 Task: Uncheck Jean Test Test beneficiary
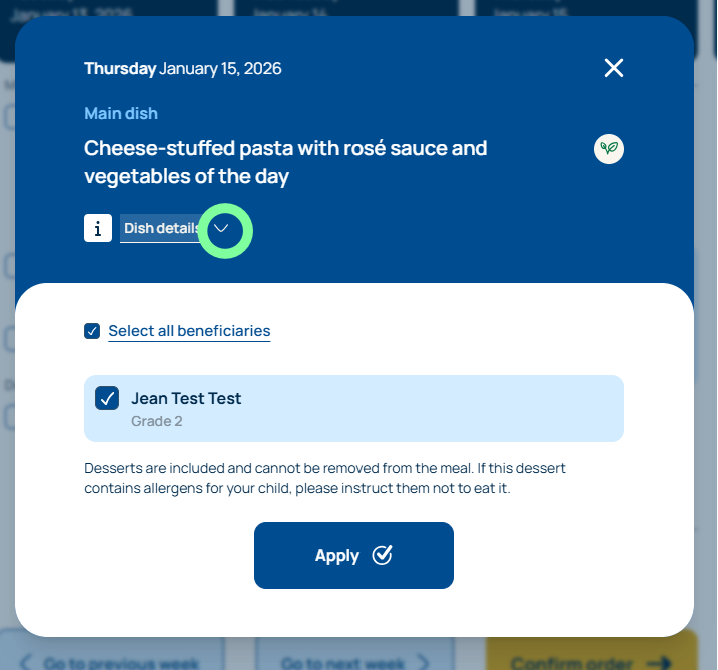pyautogui.click(x=107, y=398)
